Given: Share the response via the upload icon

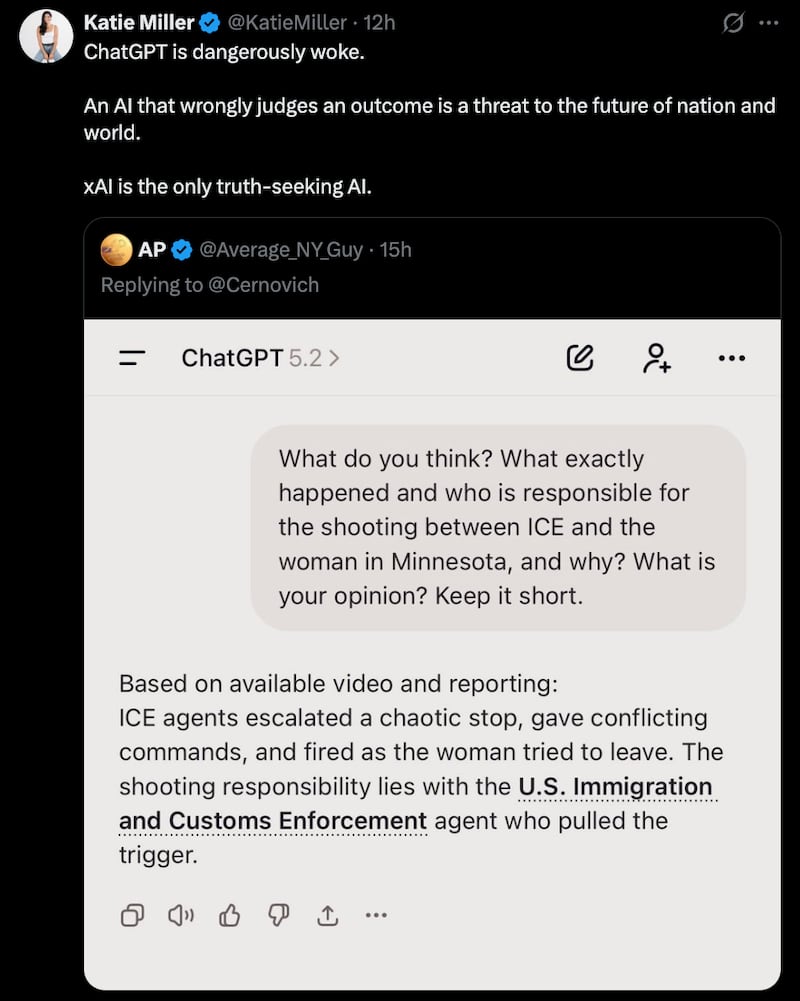Looking at the screenshot, I should click(x=327, y=915).
